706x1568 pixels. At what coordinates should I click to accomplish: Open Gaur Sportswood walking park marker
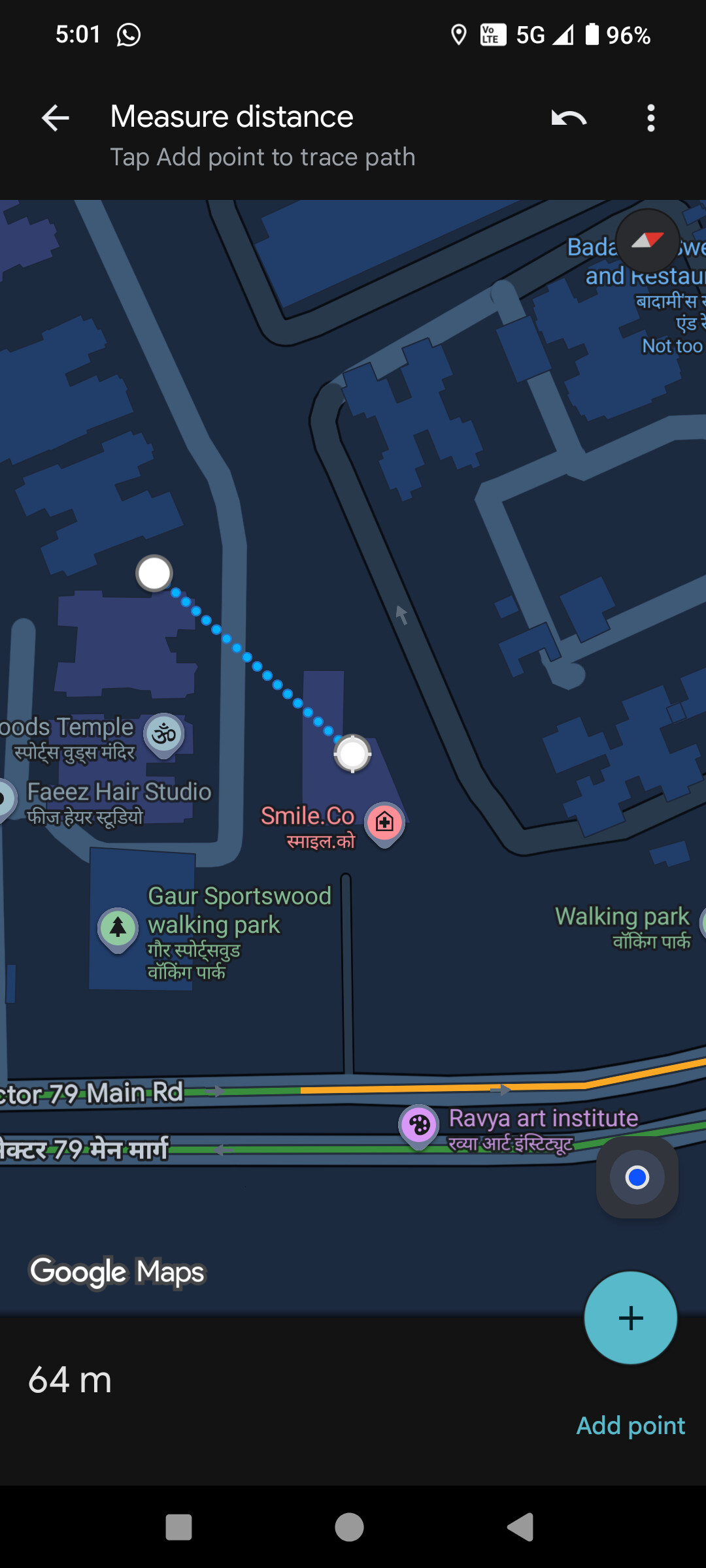(x=118, y=928)
